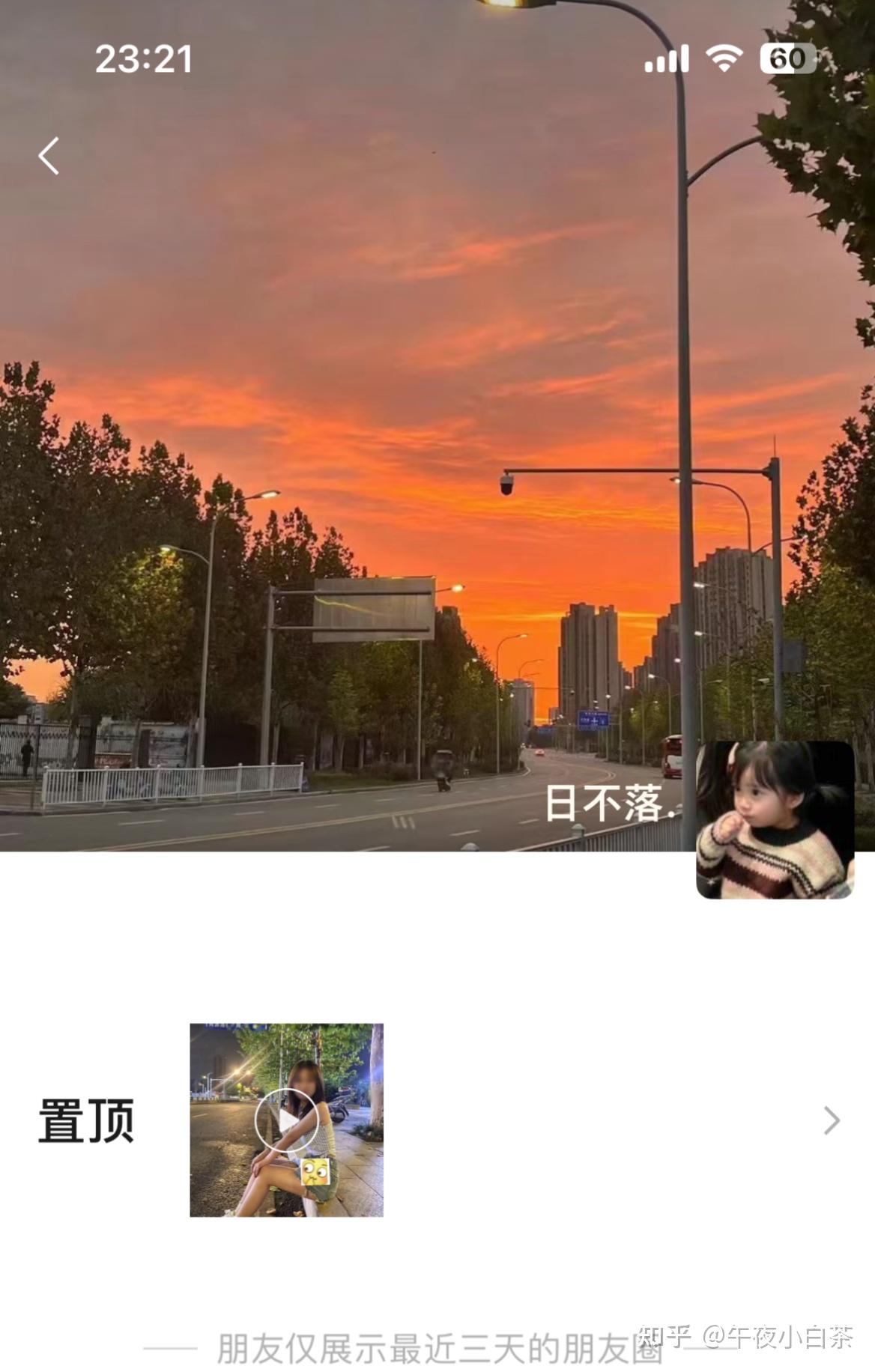Play the pinned video post
Image resolution: width=875 pixels, height=1372 pixels.
286,1120
